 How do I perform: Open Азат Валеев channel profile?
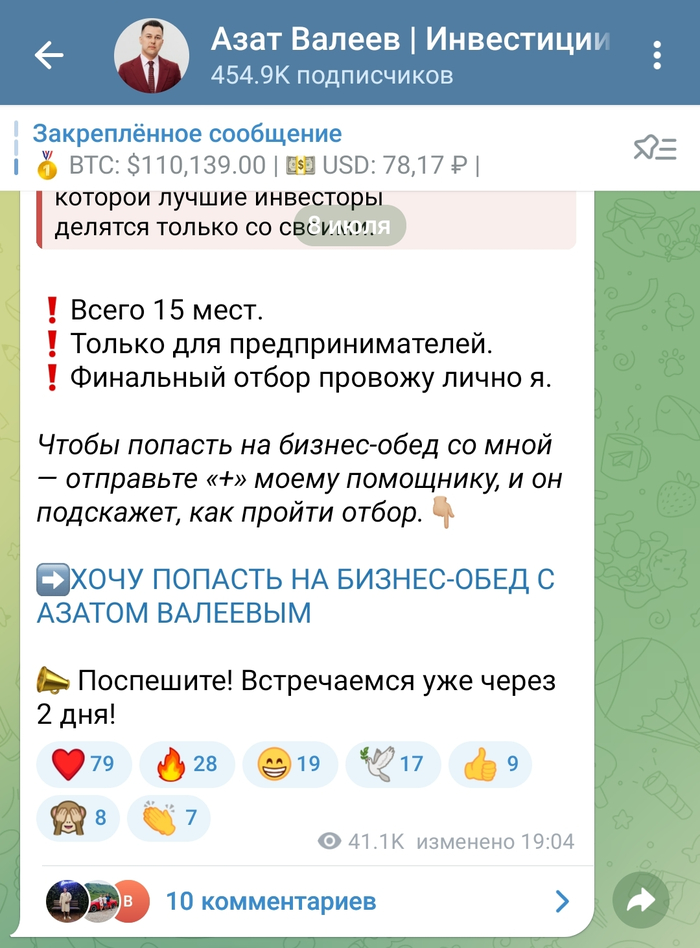pyautogui.click(x=410, y=55)
